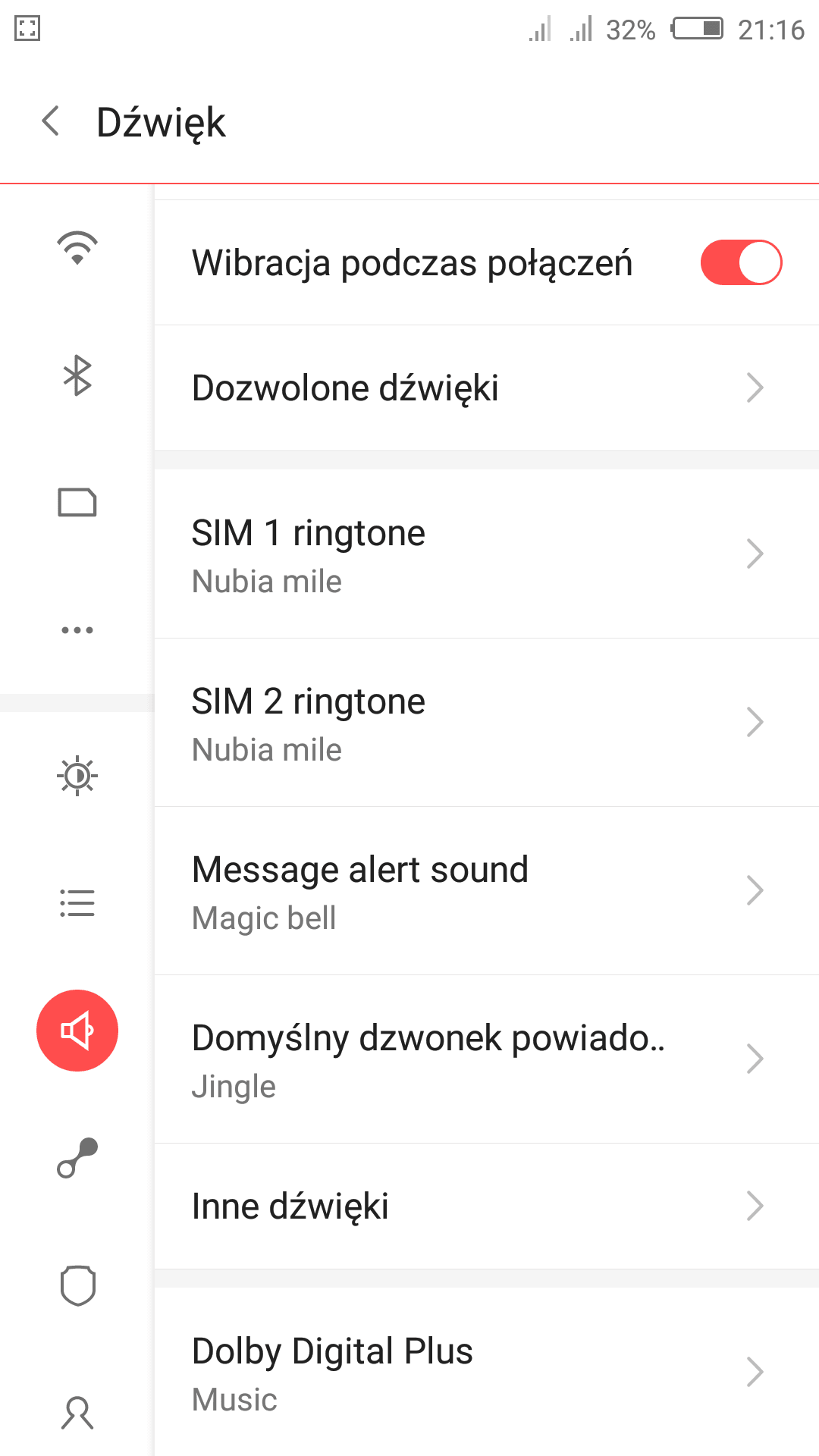Open the user account section
This screenshot has height=1456, width=819.
click(77, 1413)
